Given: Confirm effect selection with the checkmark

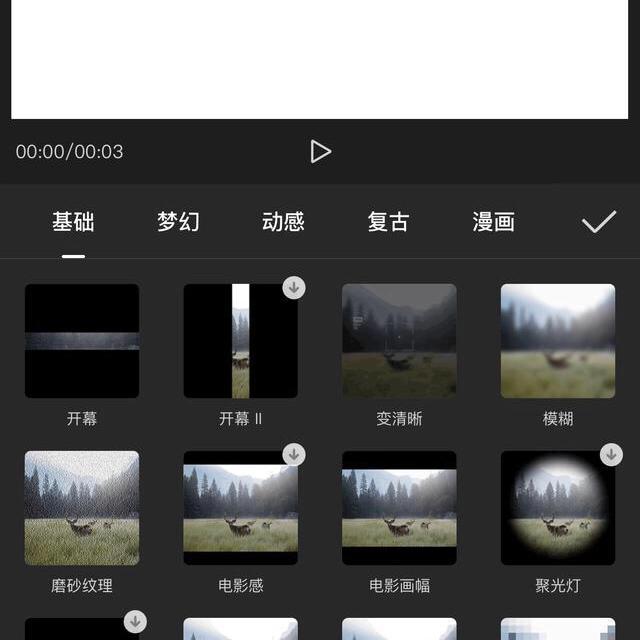Looking at the screenshot, I should click(x=599, y=222).
